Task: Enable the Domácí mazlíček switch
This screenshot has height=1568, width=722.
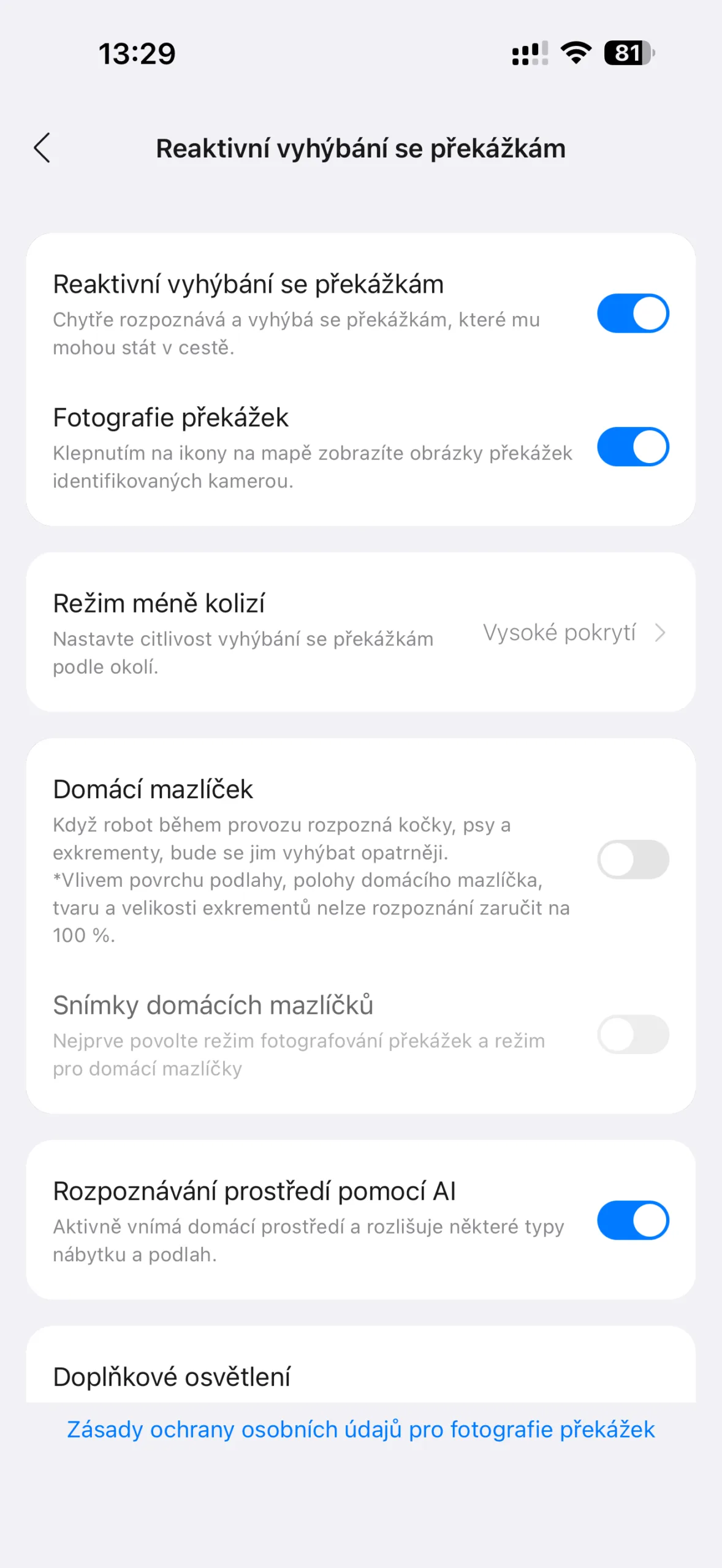Action: pyautogui.click(x=633, y=859)
